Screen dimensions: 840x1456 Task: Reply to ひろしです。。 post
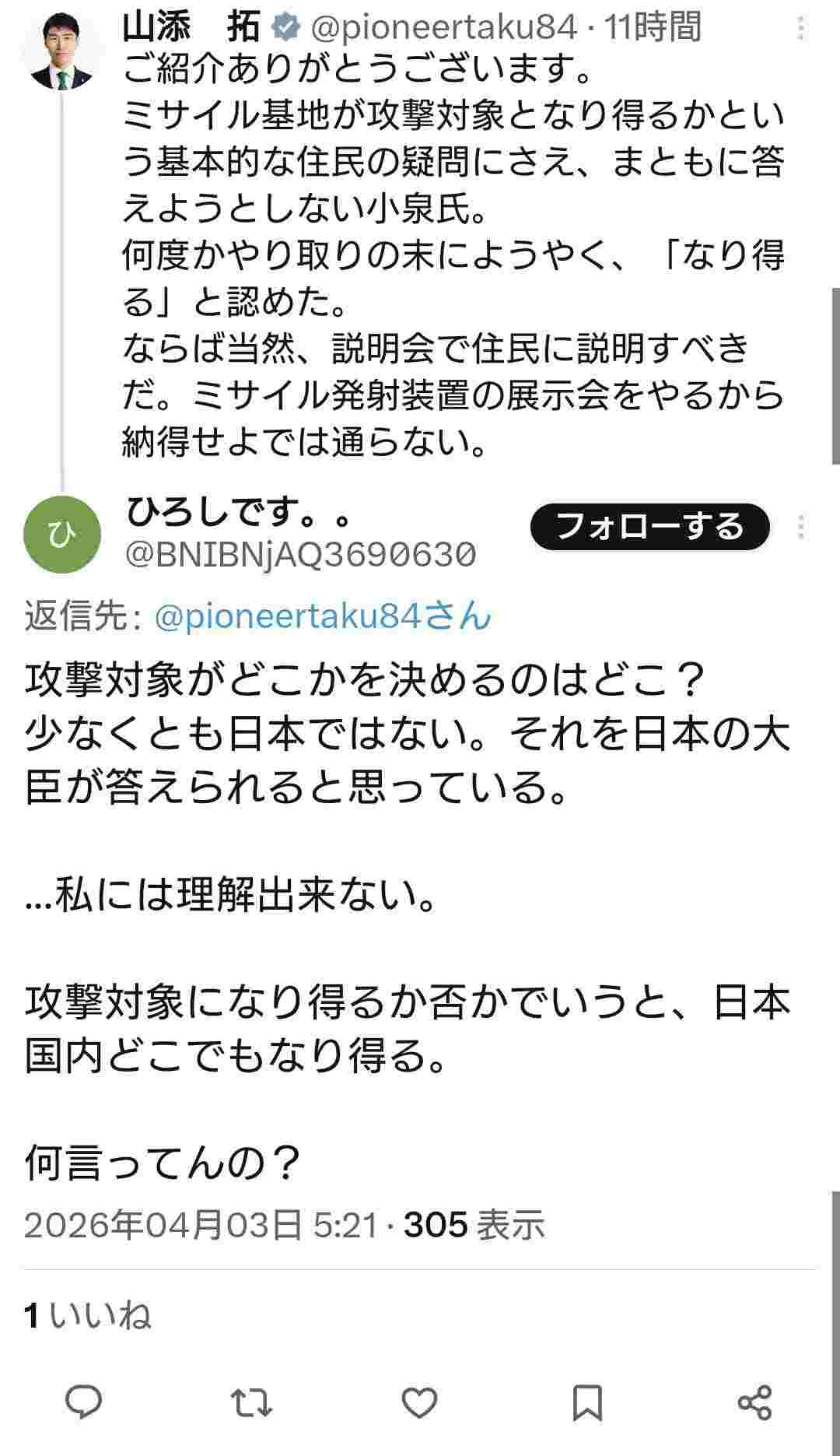click(84, 1402)
